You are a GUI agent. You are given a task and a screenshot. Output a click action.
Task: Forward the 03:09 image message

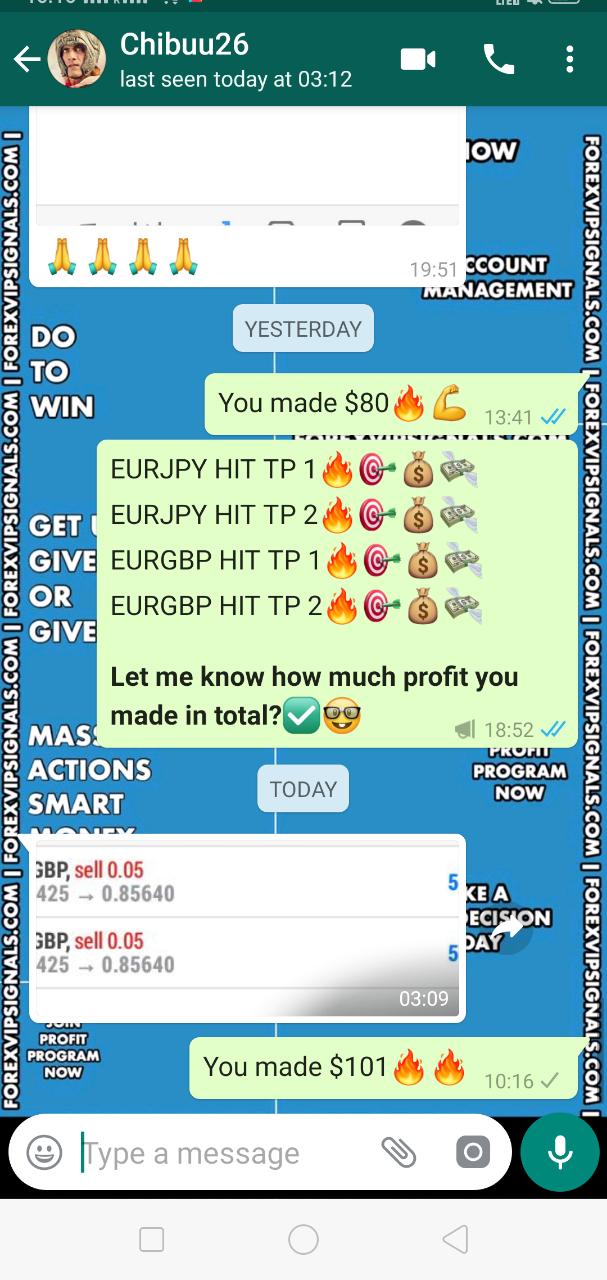coord(508,929)
